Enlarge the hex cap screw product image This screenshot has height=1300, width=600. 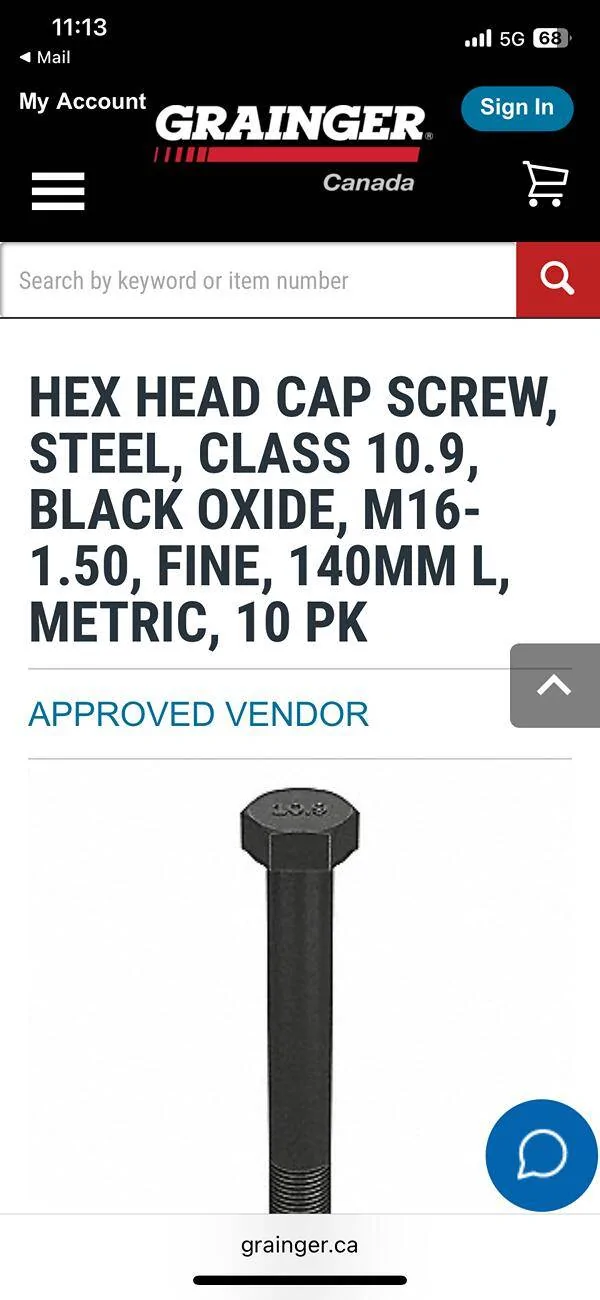(x=300, y=990)
